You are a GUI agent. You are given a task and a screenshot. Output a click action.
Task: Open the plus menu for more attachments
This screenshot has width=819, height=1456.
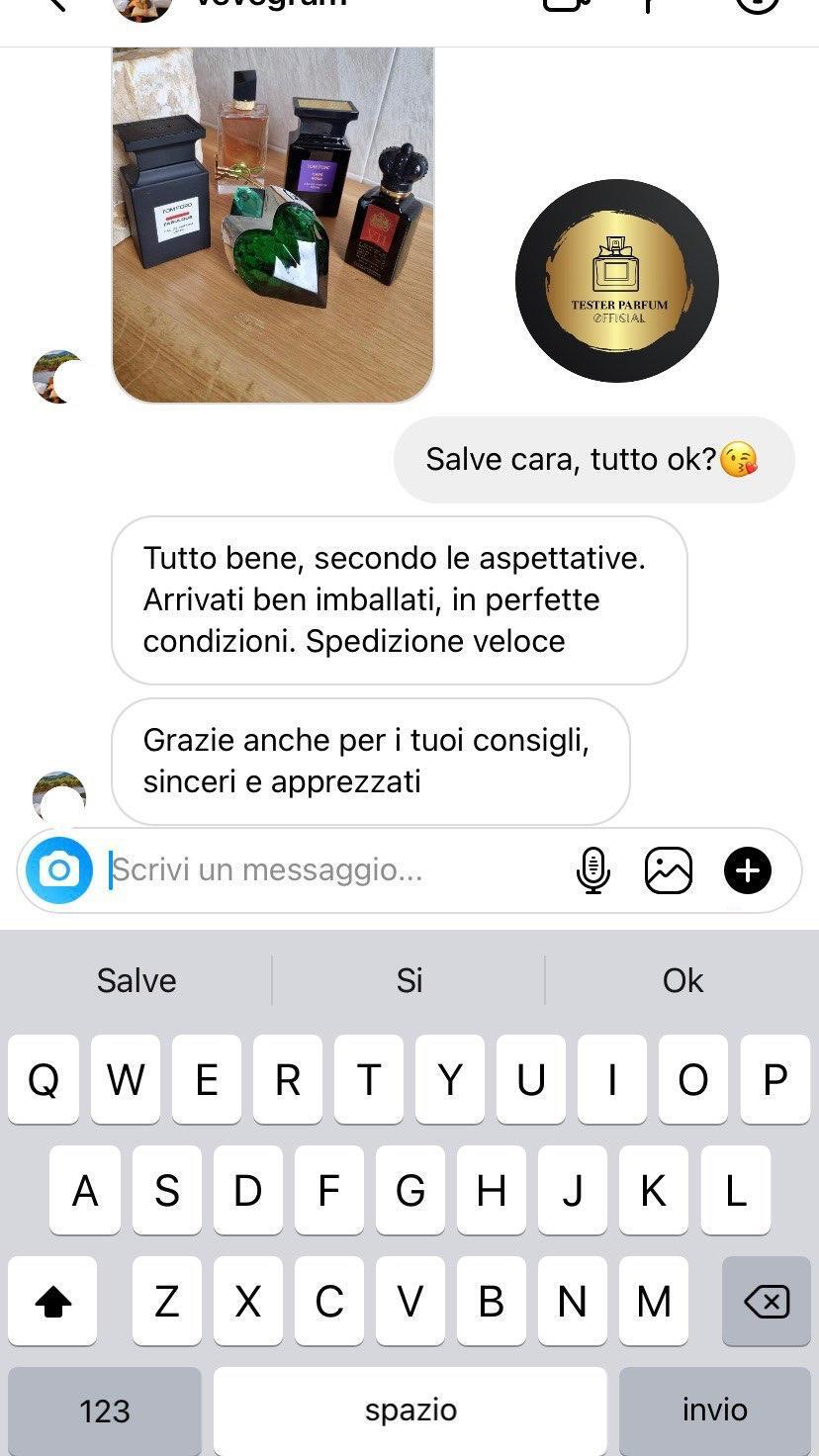[747, 870]
